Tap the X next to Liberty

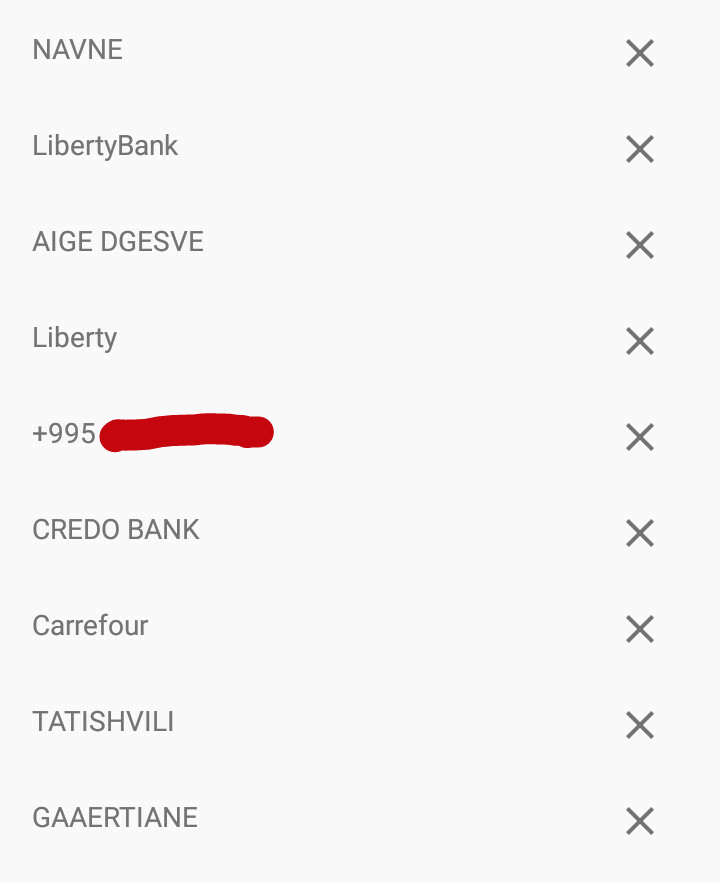(639, 342)
